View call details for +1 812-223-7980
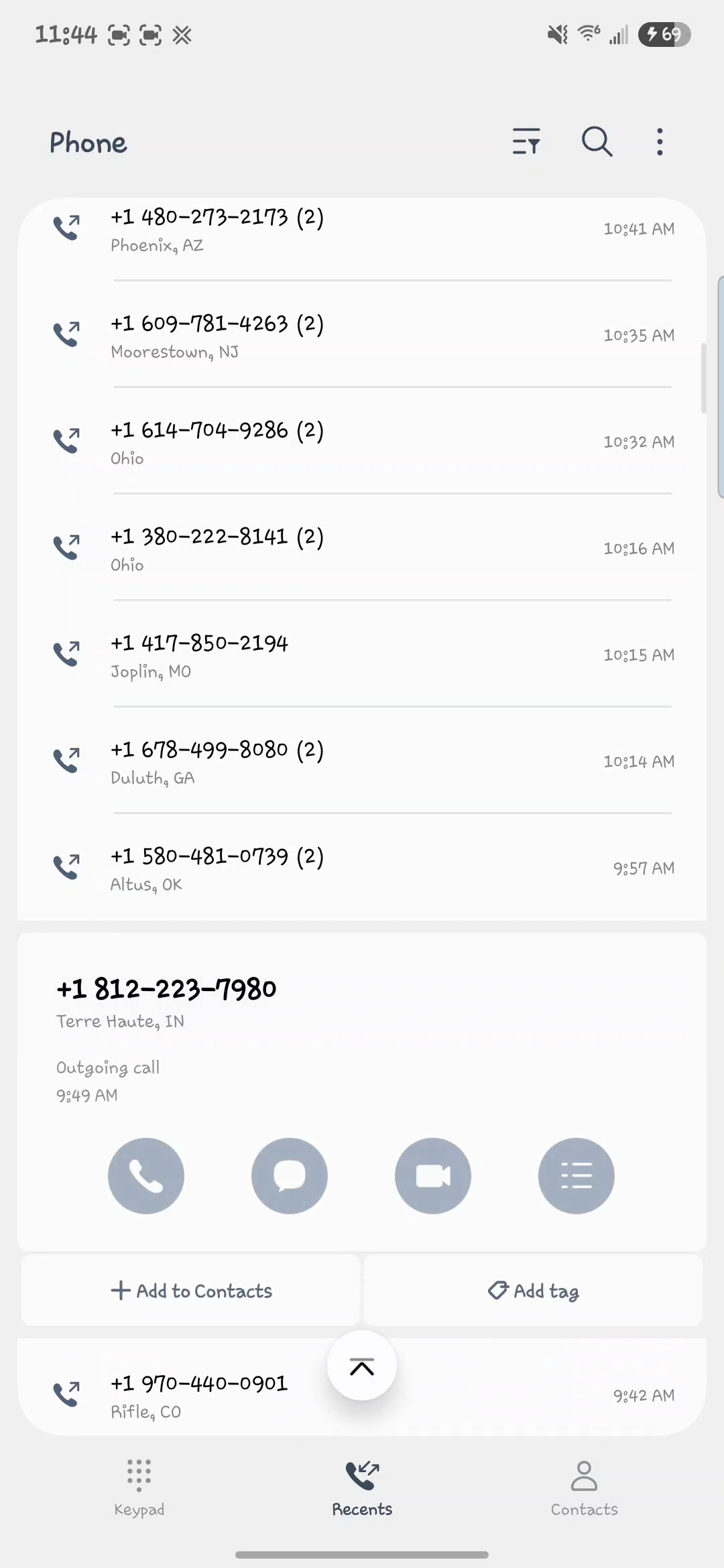Viewport: 724px width, 1568px height. coord(577,1176)
